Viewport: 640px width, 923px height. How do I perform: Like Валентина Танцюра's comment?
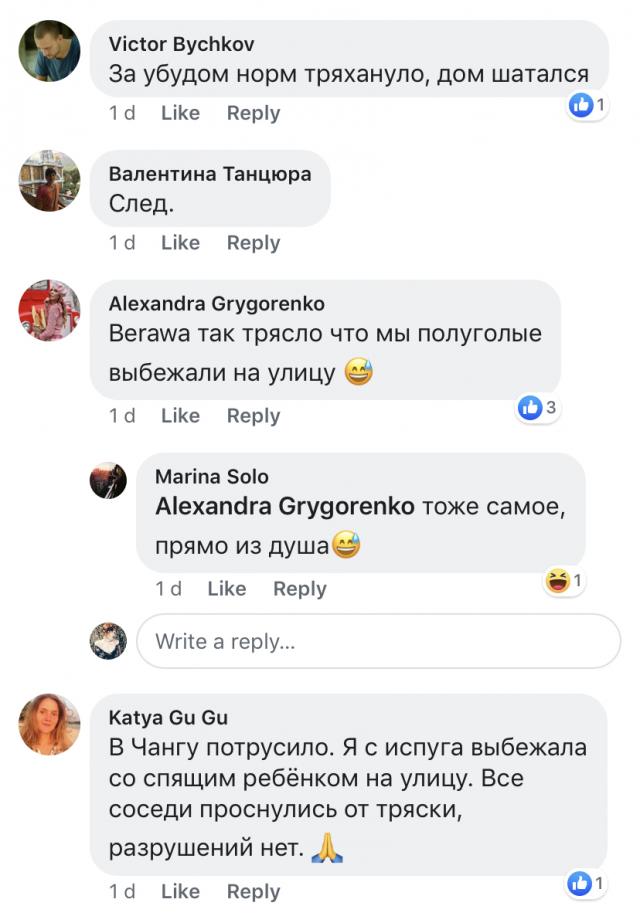[x=180, y=243]
